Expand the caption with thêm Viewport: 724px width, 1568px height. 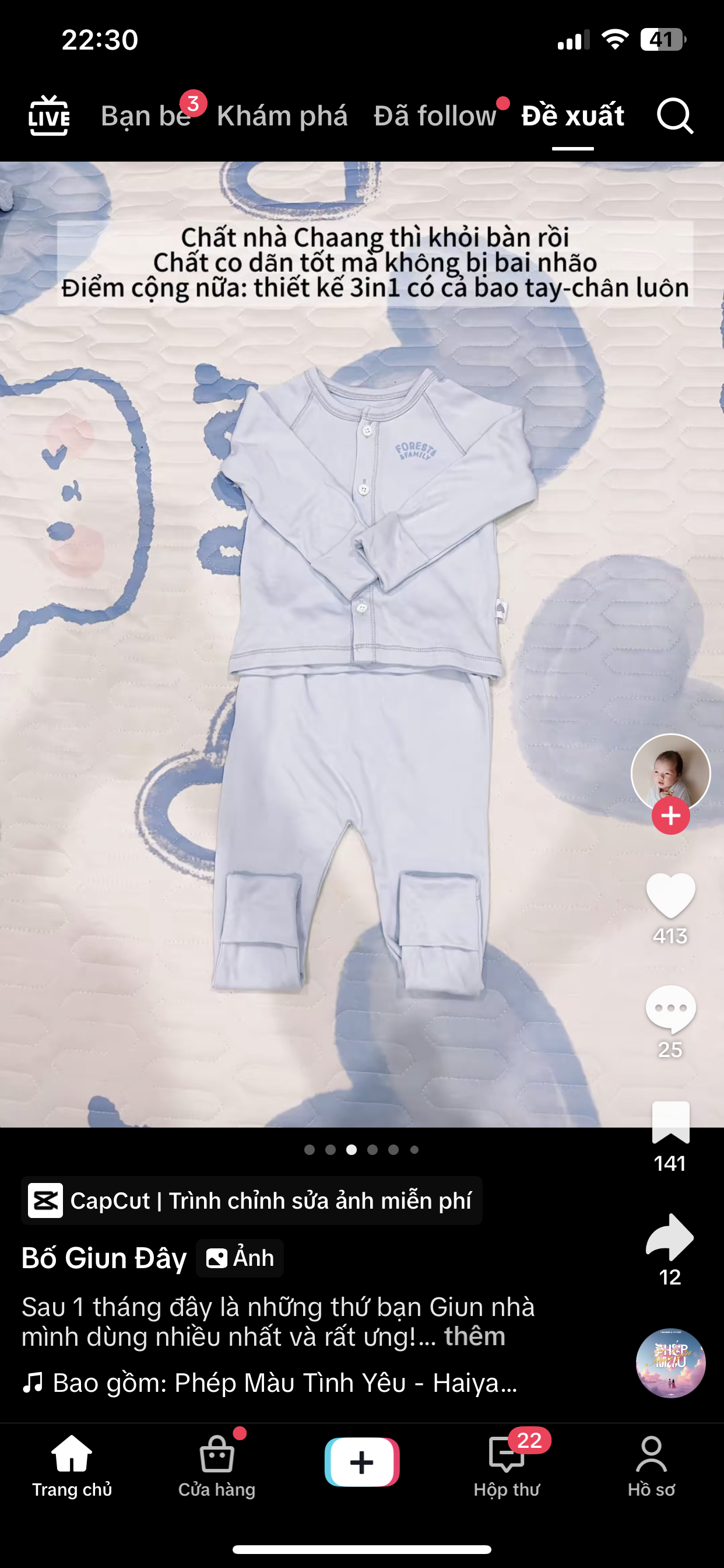click(x=475, y=1336)
